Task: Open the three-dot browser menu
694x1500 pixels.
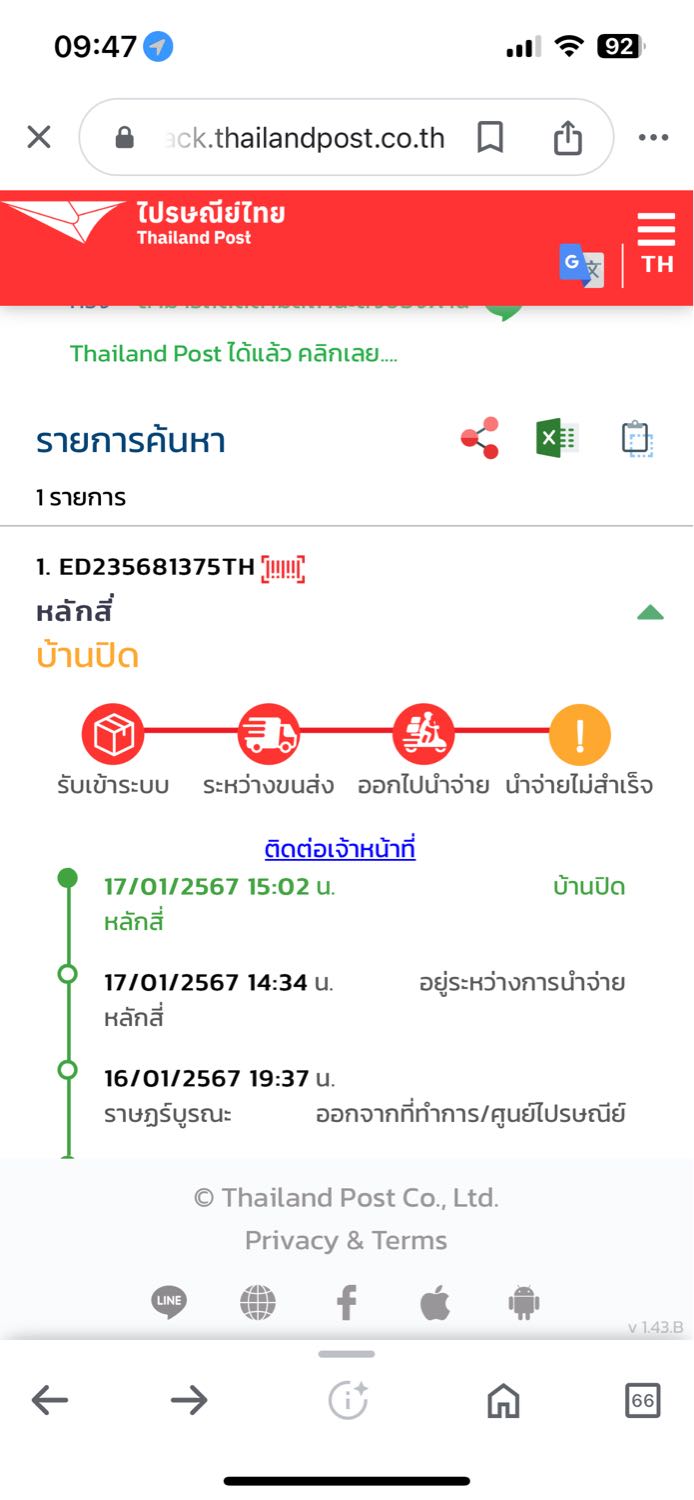Action: 653,137
